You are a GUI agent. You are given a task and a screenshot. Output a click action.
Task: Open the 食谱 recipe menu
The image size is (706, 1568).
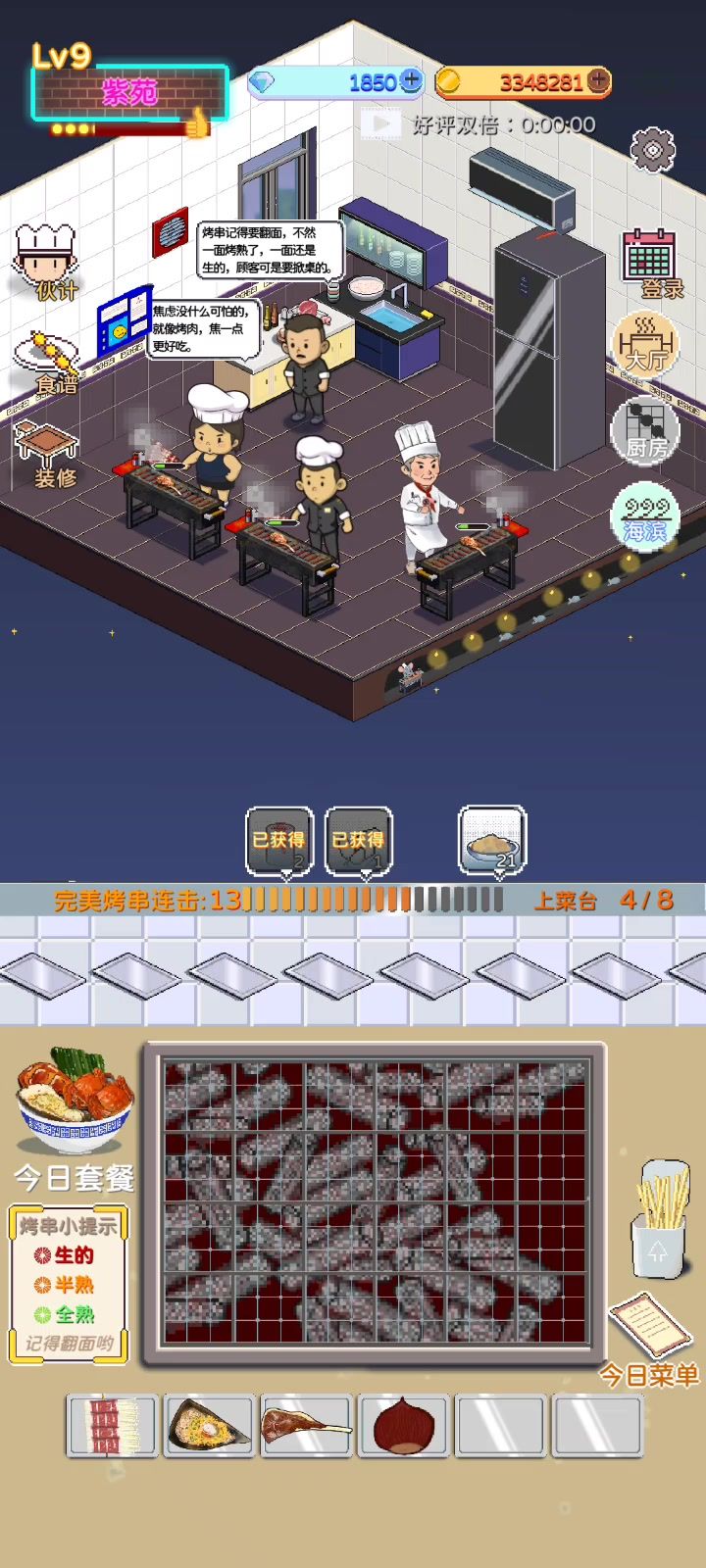click(47, 362)
